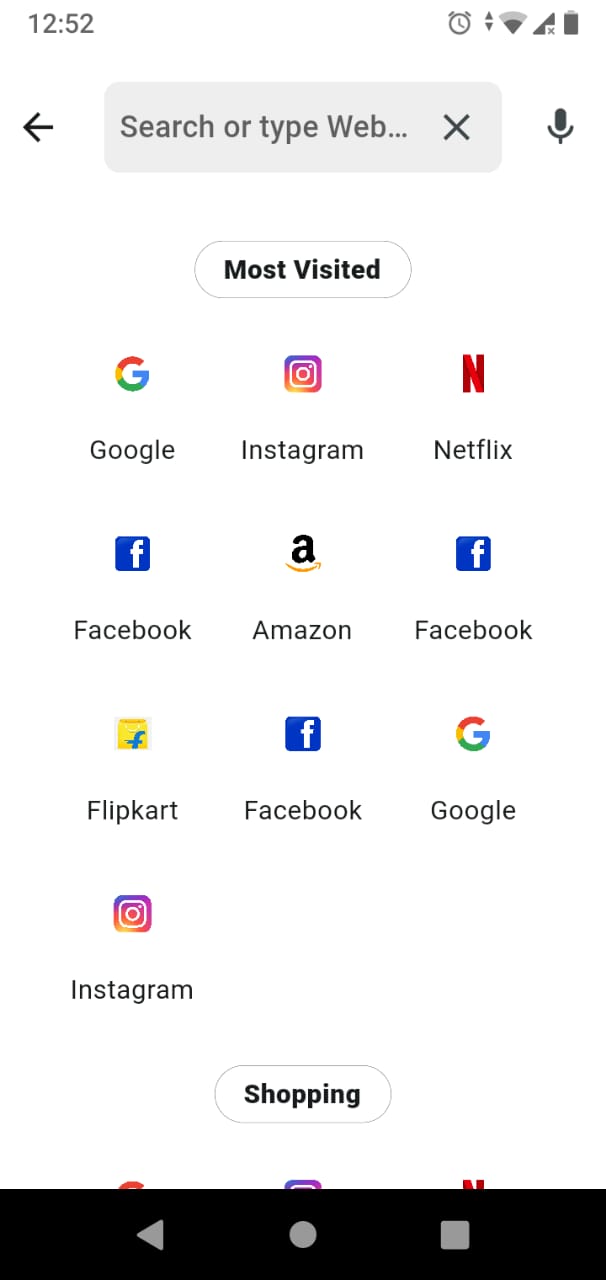Open the Amazon shortcut
Viewport: 606px width, 1280px height.
(x=302, y=580)
